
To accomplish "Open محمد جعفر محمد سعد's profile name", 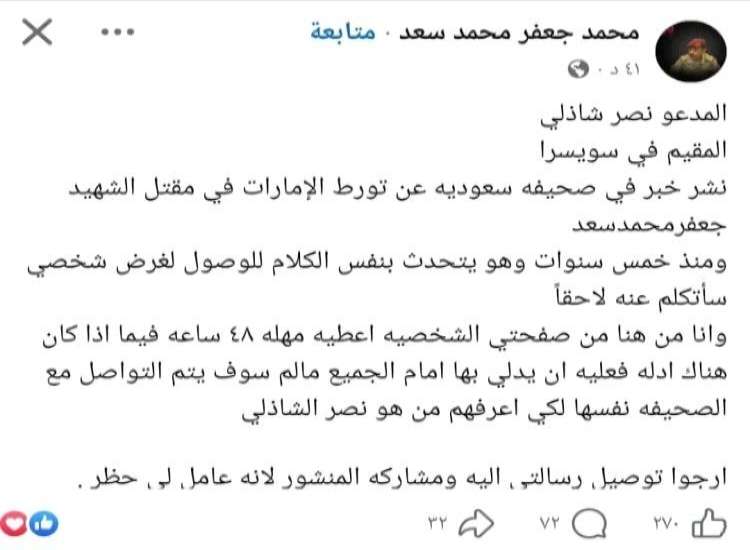I will coord(516,32).
